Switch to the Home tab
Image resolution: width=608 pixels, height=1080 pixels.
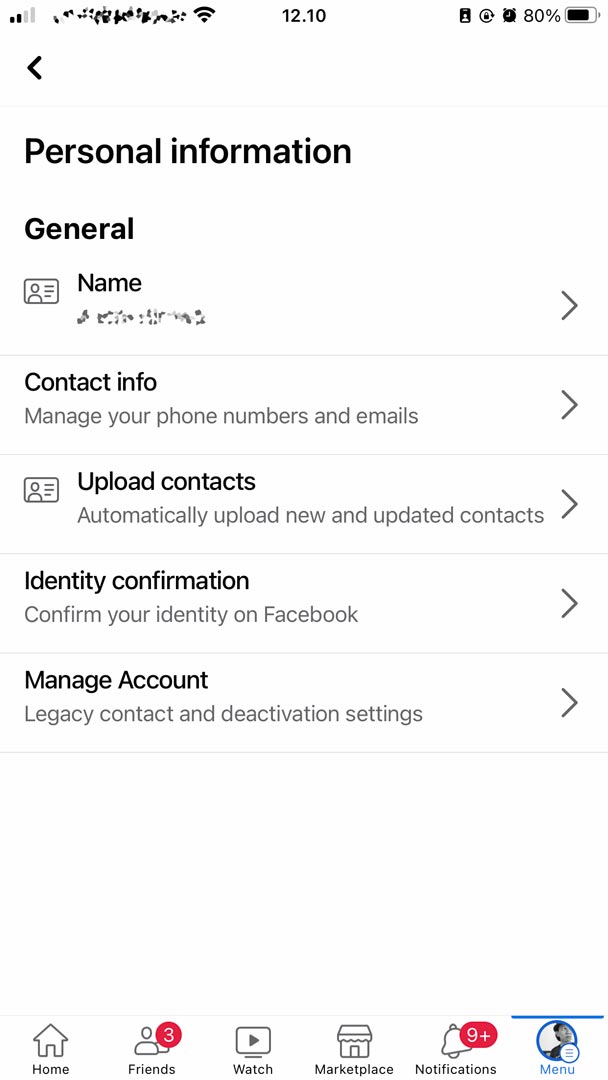tap(51, 1049)
